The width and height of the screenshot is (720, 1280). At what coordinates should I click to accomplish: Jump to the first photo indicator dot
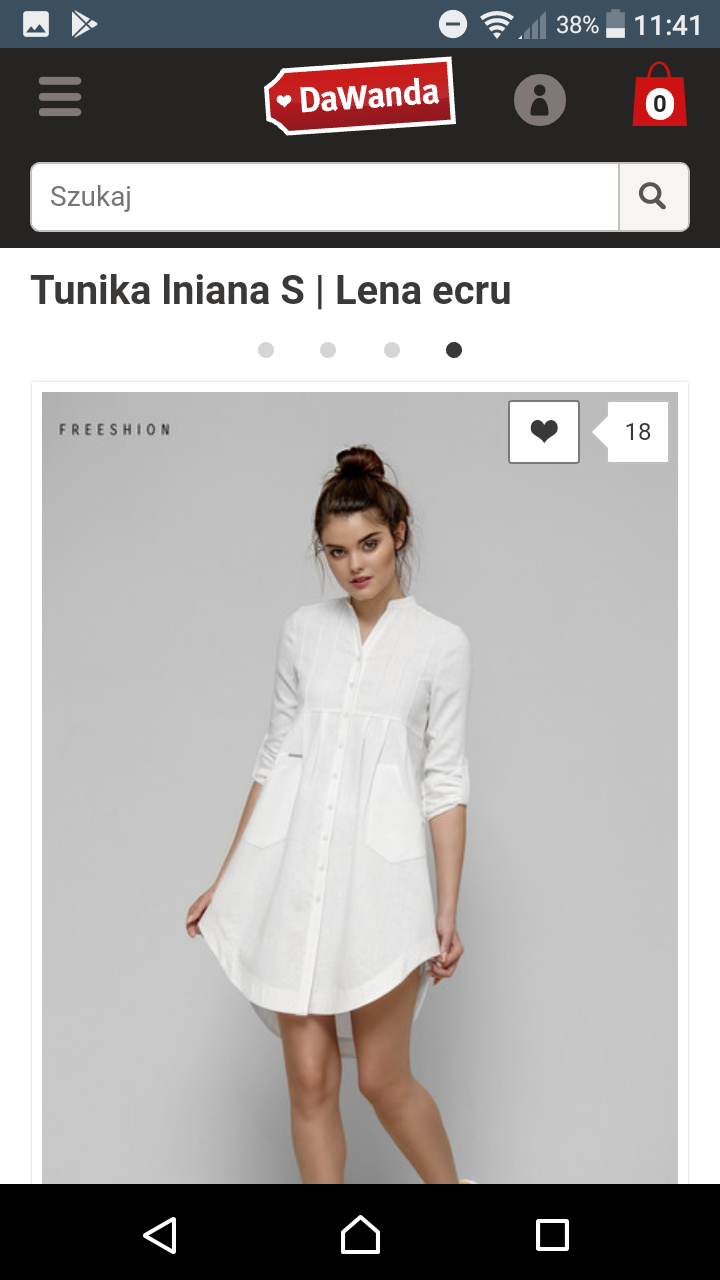click(x=266, y=350)
